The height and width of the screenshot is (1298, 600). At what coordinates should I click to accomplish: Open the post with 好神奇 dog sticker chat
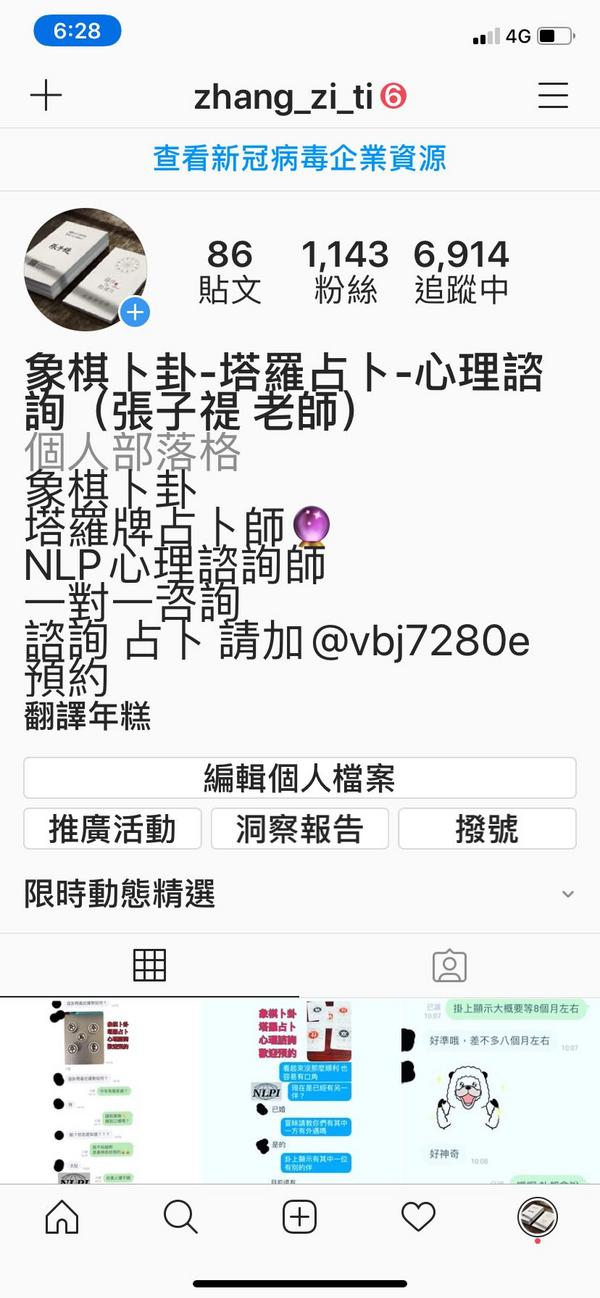coord(500,1090)
